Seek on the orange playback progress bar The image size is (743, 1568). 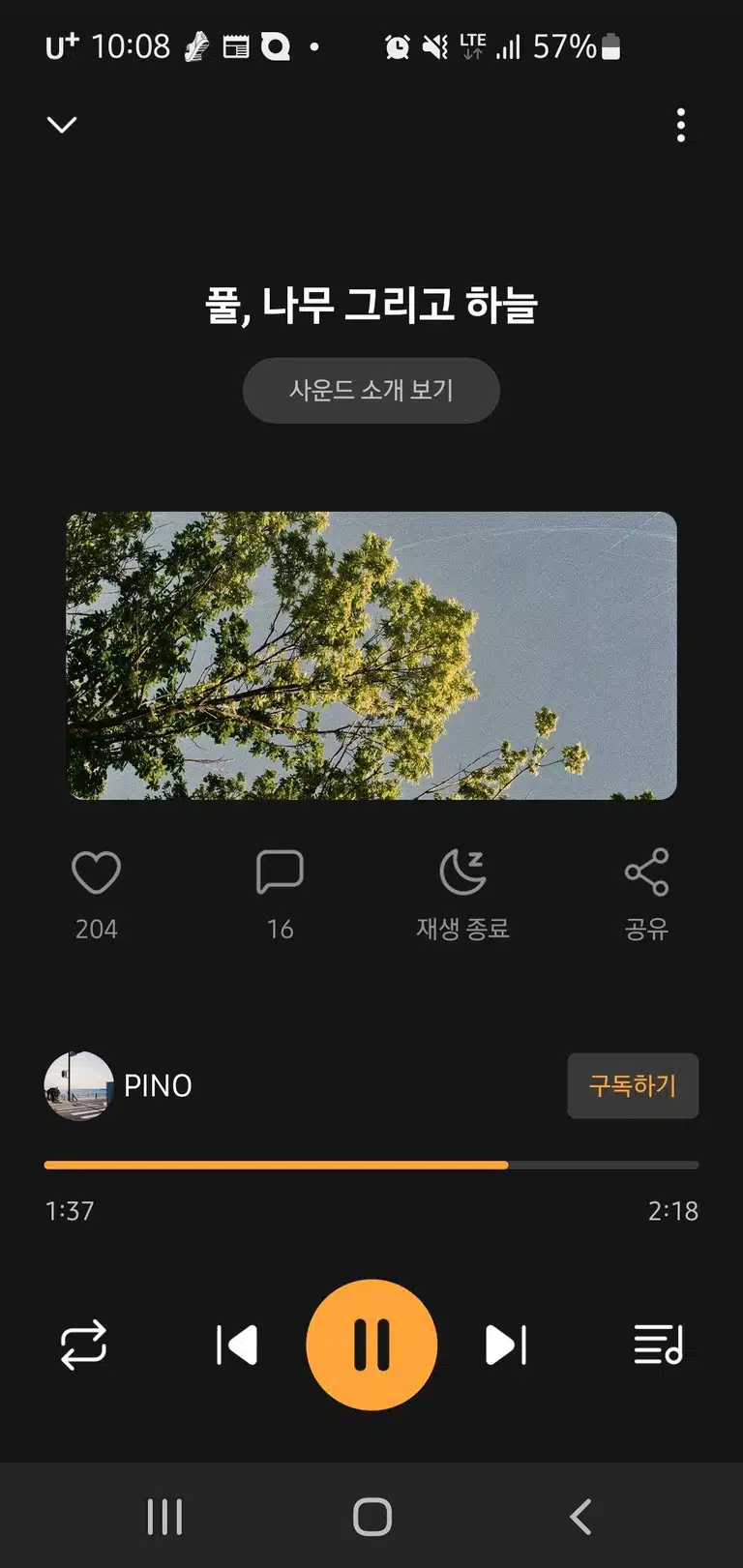pos(371,1166)
